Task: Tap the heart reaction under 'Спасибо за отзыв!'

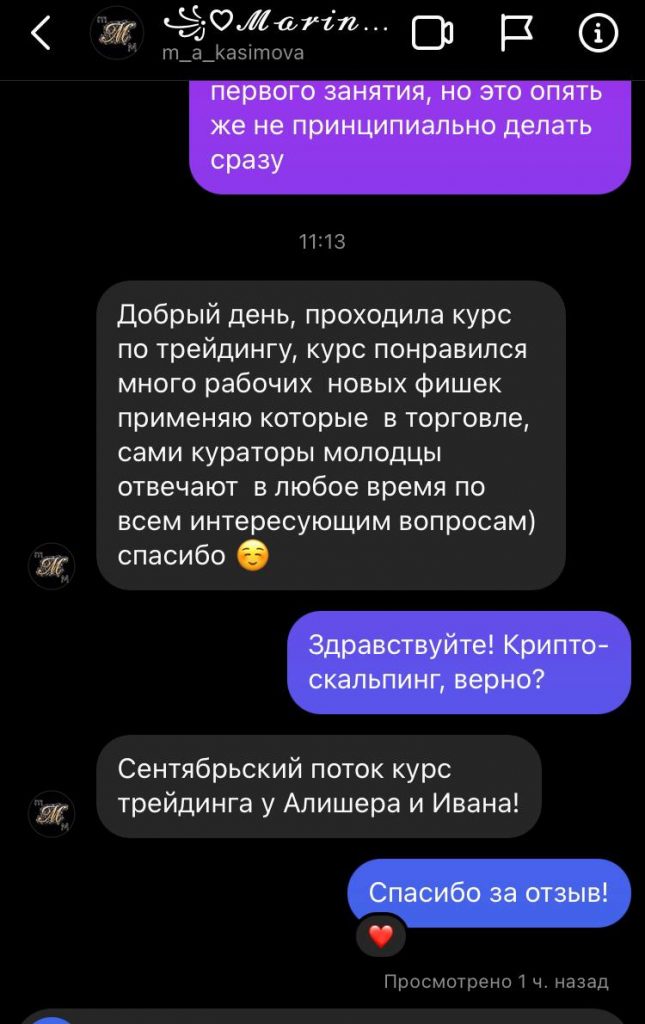Action: pyautogui.click(x=381, y=936)
